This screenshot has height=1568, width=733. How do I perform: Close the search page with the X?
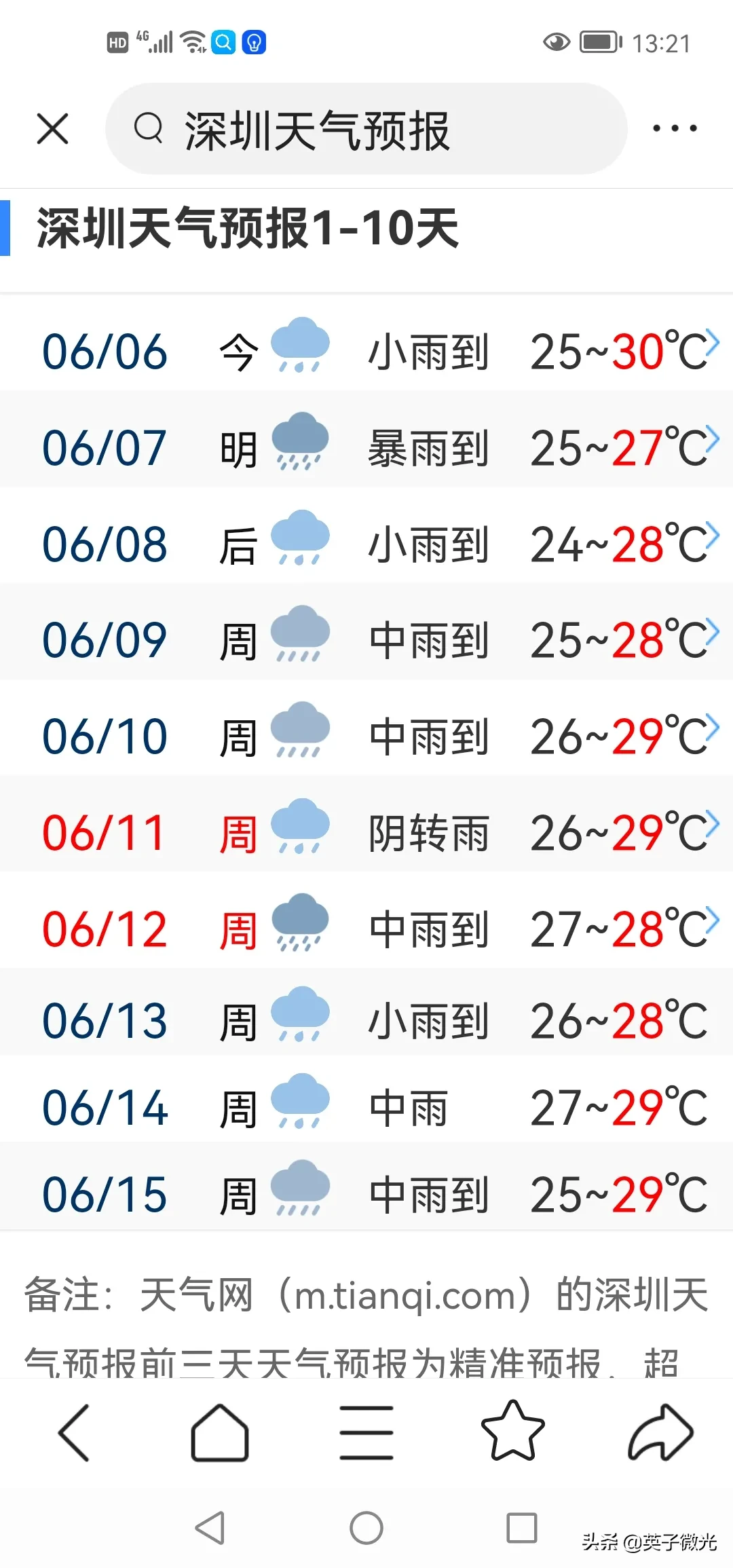tap(53, 129)
